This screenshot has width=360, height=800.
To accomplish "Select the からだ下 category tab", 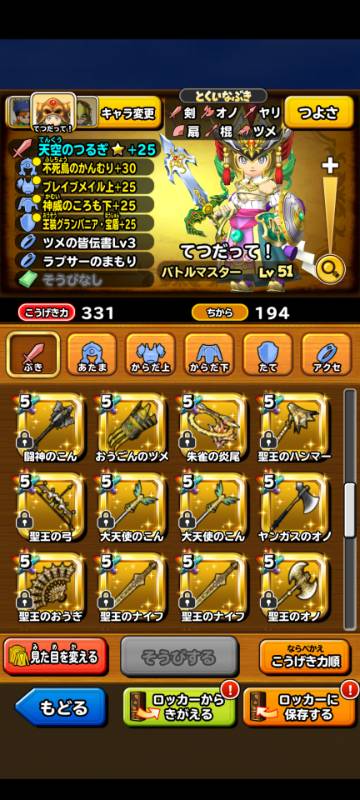I will coord(209,354).
